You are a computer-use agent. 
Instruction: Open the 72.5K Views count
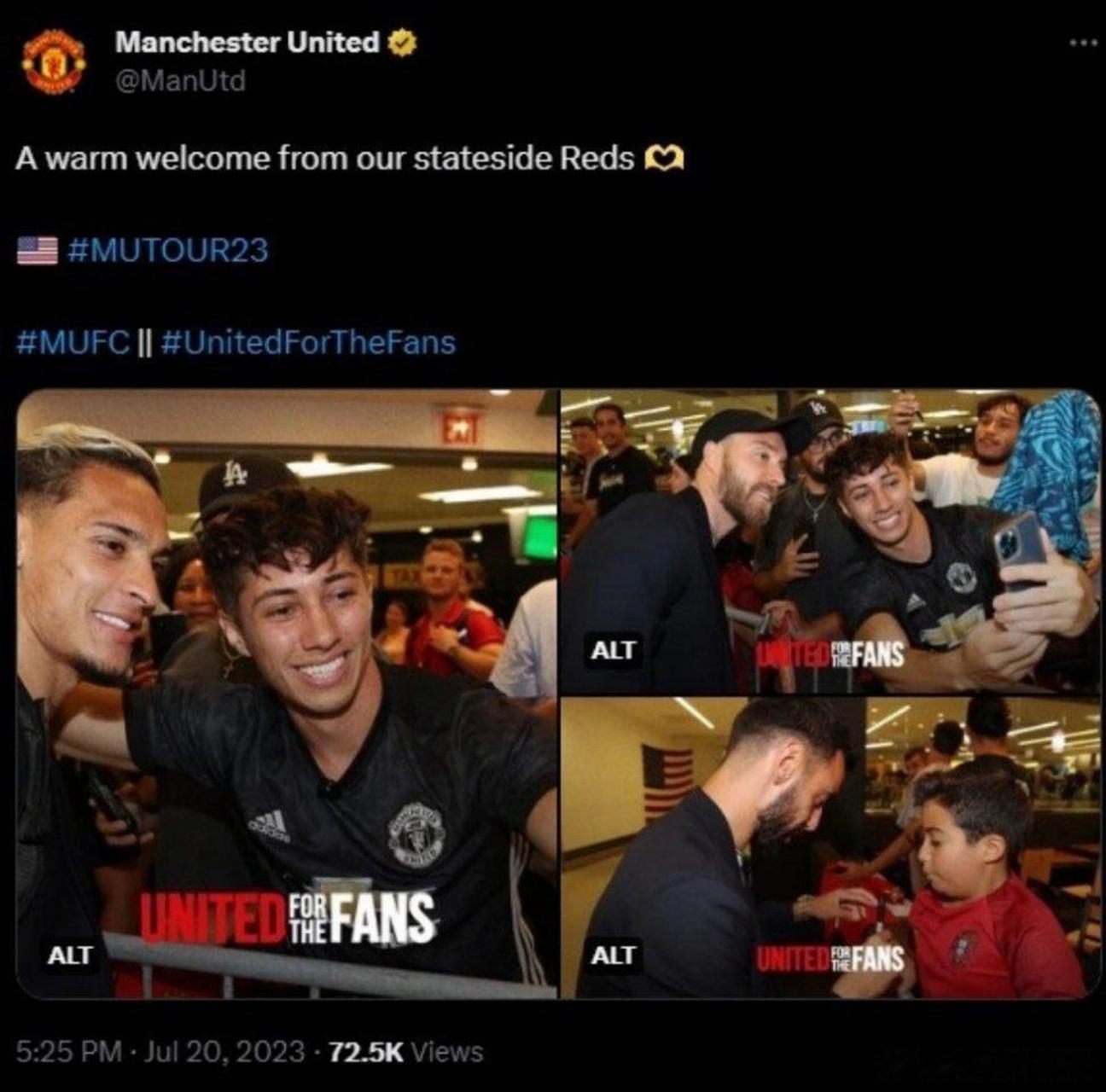point(405,1052)
